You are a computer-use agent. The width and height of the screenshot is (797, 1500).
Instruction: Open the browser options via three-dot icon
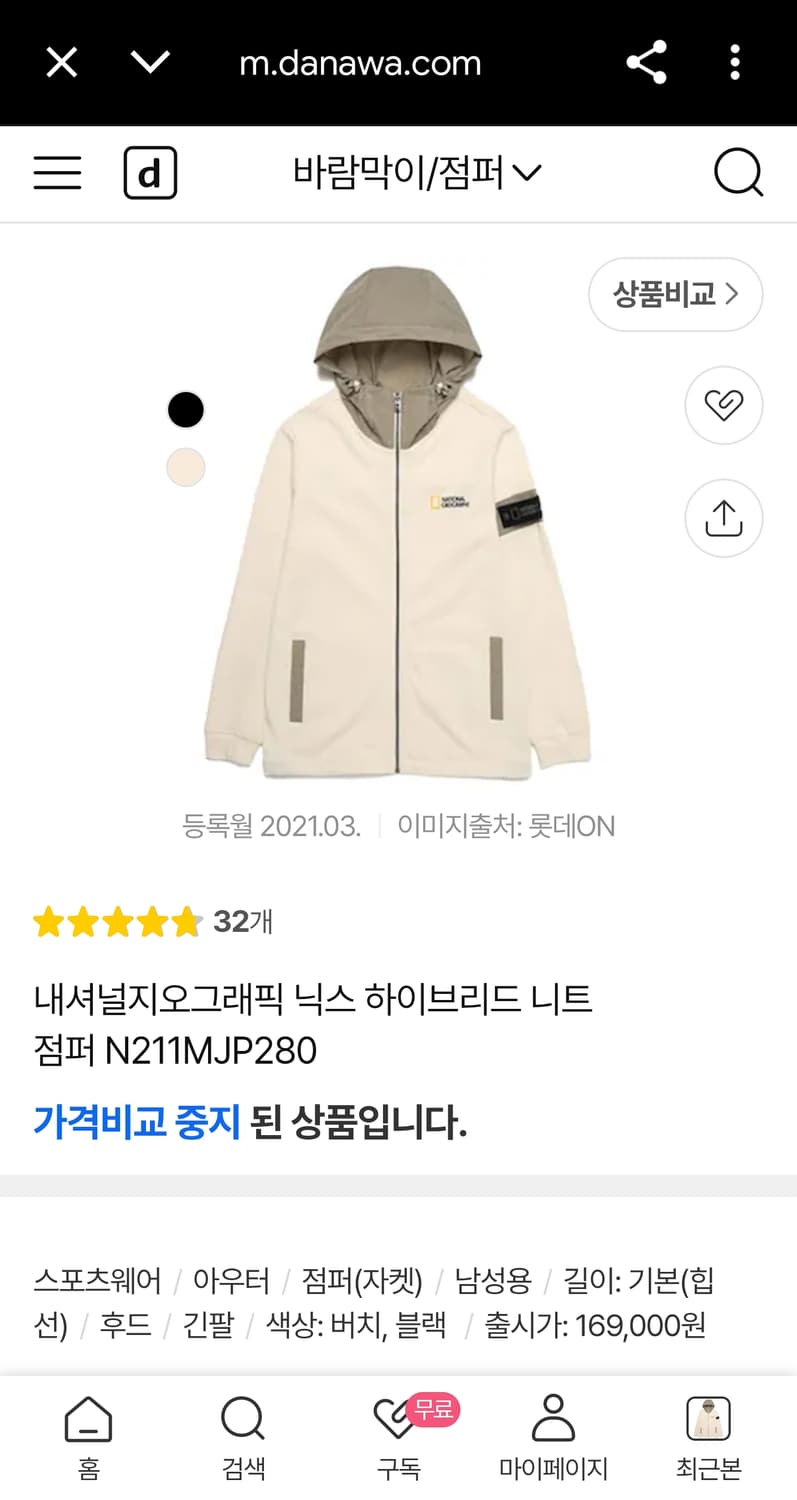[735, 62]
